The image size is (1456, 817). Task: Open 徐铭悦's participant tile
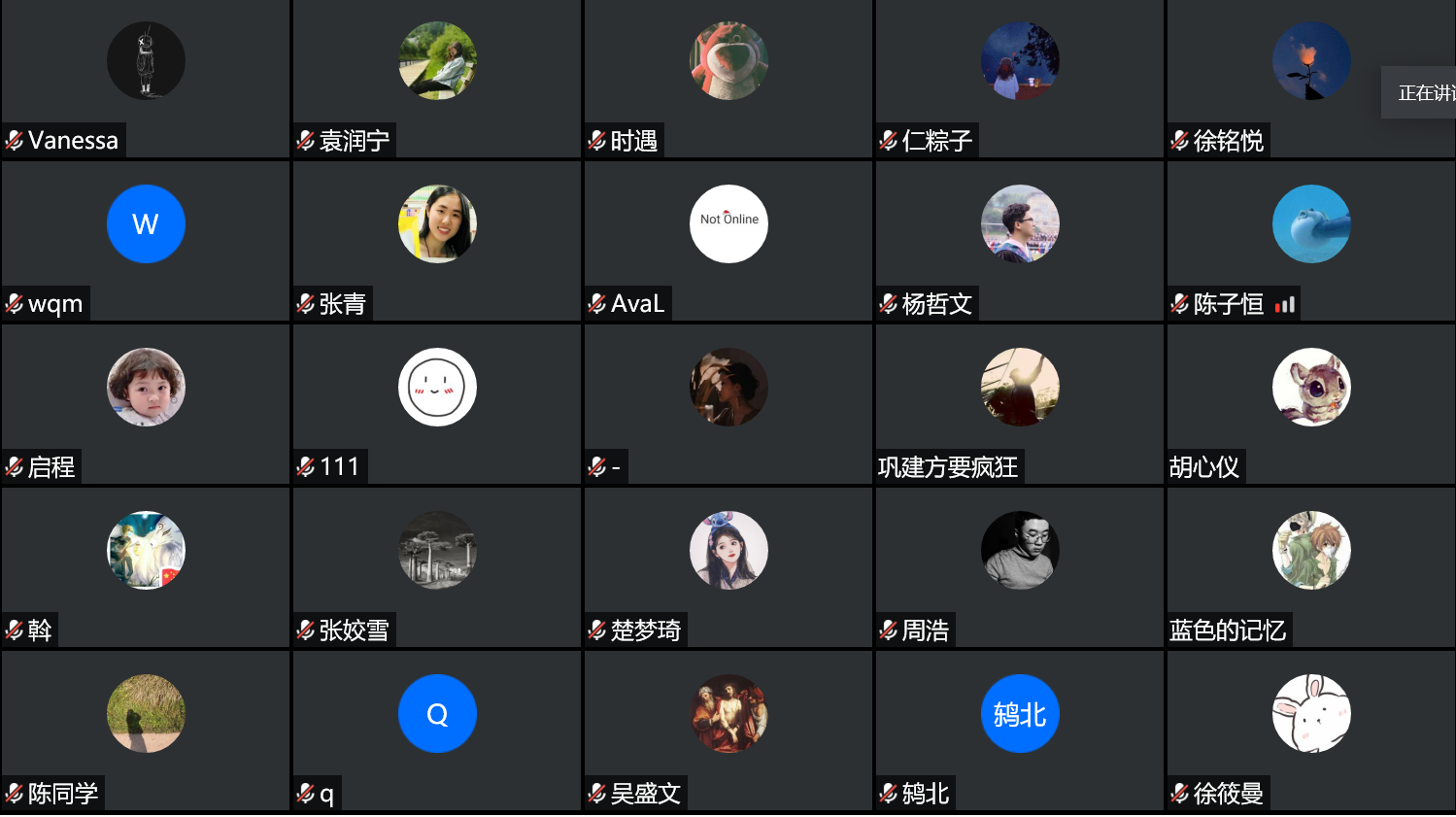(1311, 78)
